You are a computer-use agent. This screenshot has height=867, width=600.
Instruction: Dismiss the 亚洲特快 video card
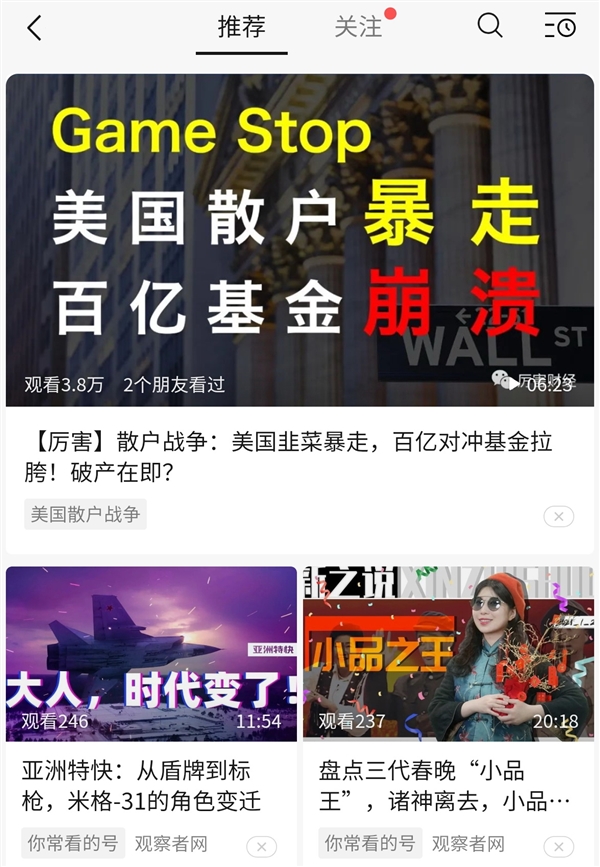261,847
